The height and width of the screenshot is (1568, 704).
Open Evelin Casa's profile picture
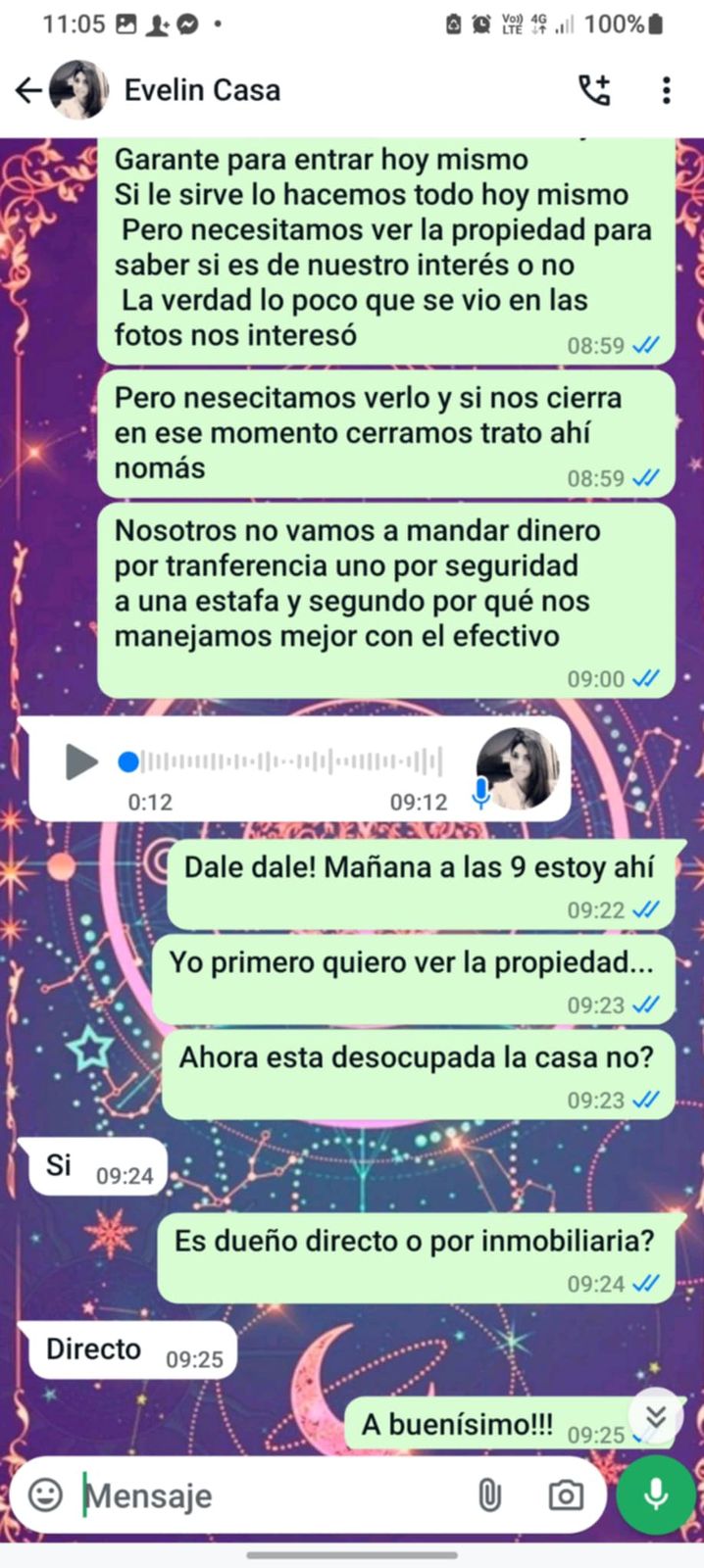pos(78,90)
